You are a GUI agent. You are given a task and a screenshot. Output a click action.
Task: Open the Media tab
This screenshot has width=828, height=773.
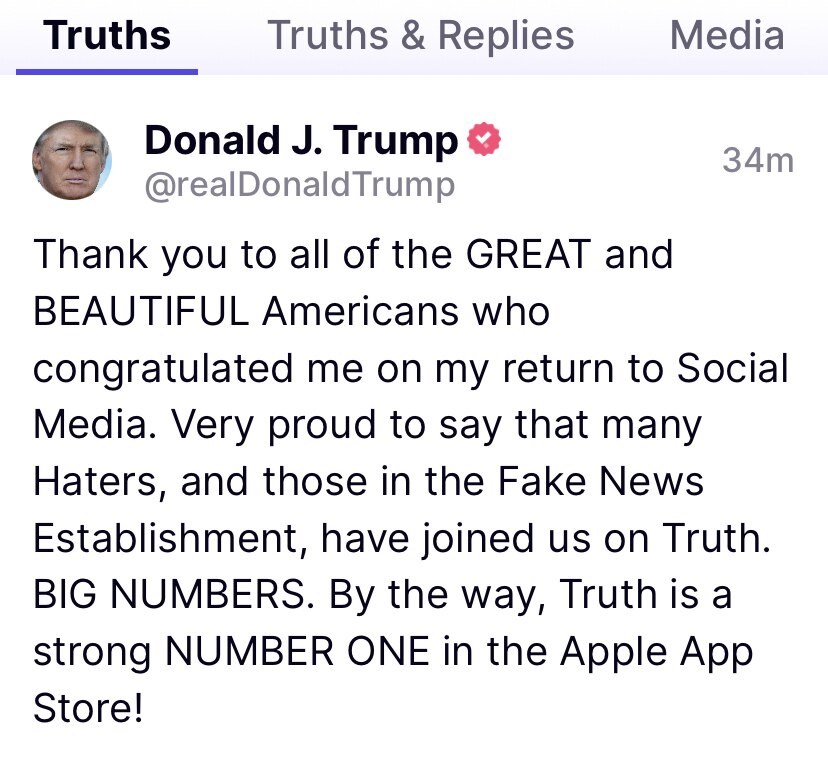click(727, 36)
